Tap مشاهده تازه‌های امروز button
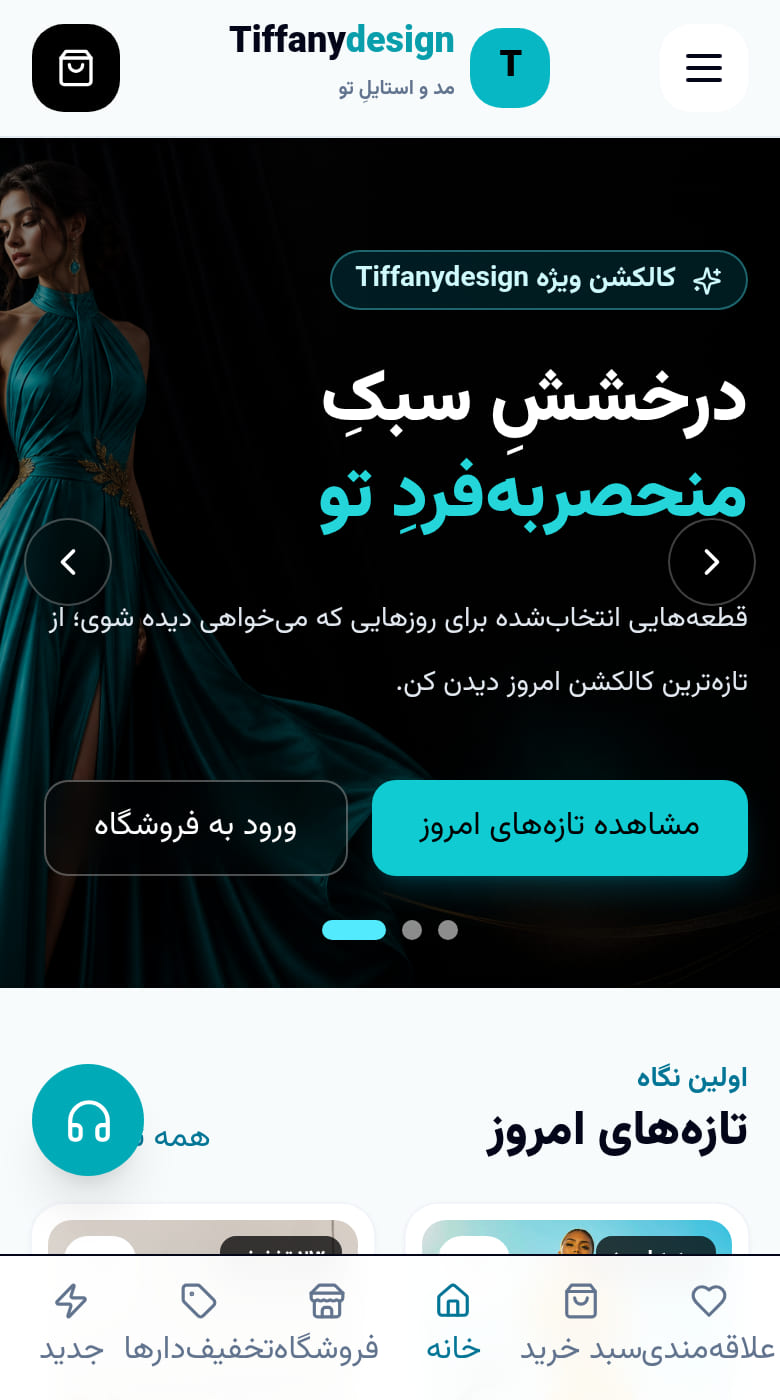The width and height of the screenshot is (780, 1400). (560, 828)
